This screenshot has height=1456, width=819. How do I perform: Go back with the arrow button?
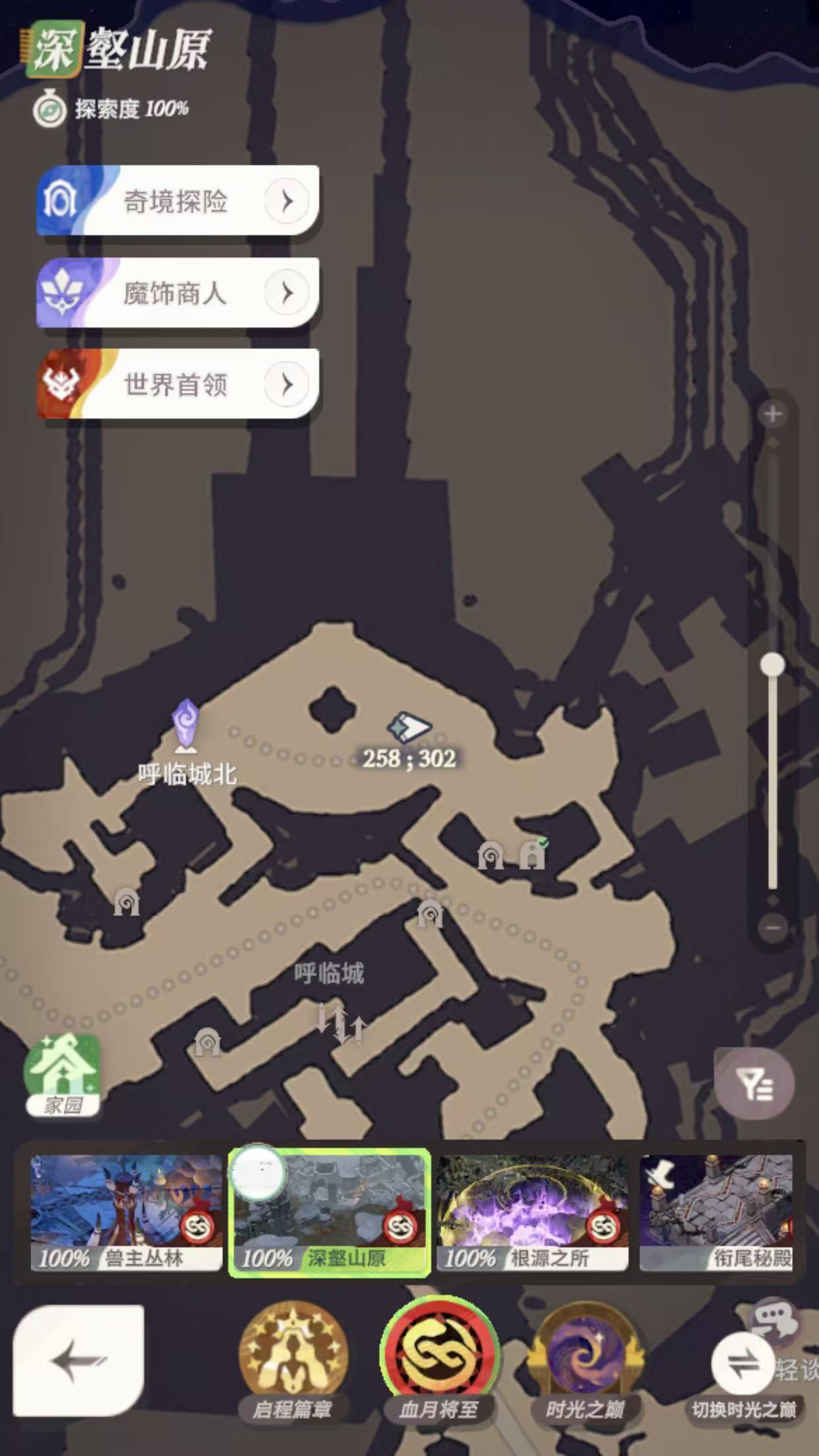[78, 1360]
